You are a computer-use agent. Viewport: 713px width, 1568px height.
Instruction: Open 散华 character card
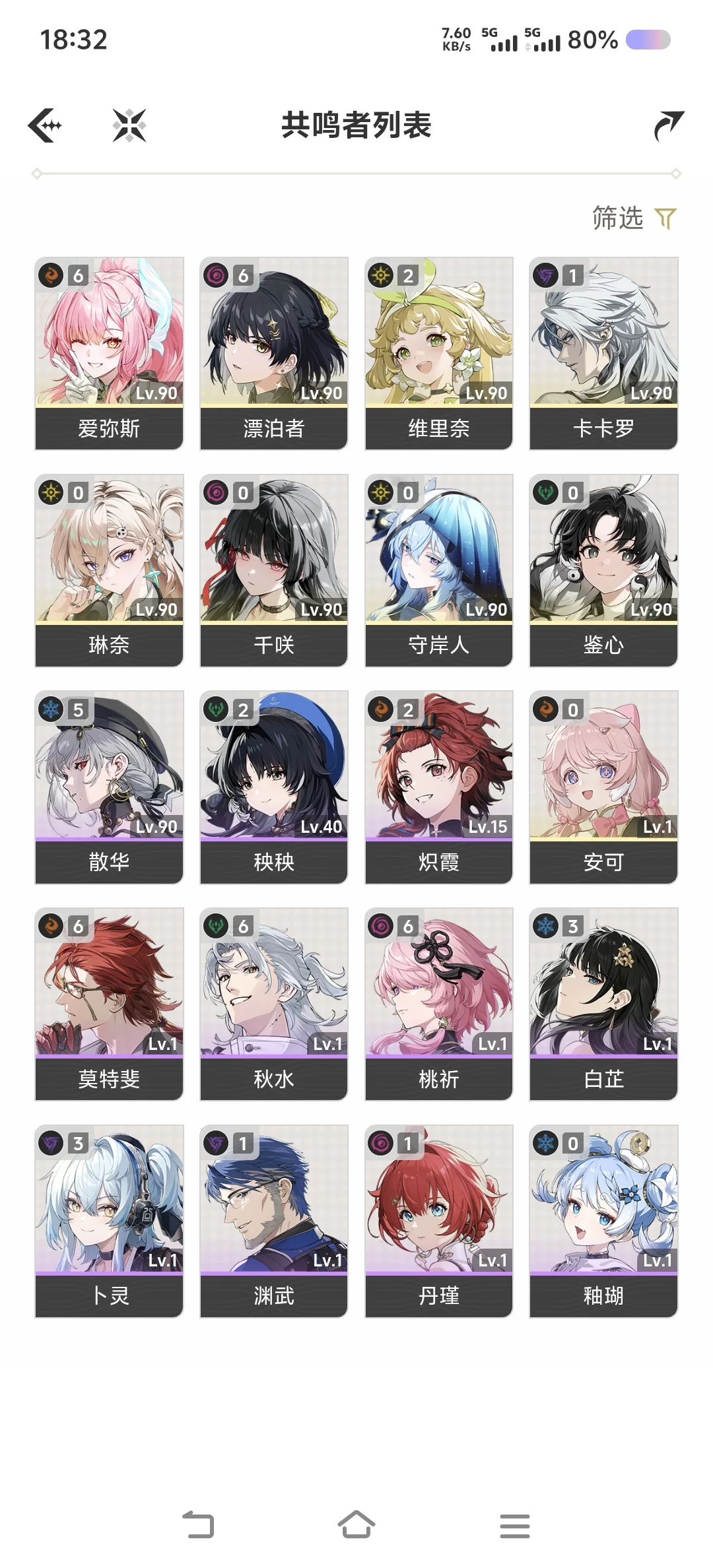(109, 787)
